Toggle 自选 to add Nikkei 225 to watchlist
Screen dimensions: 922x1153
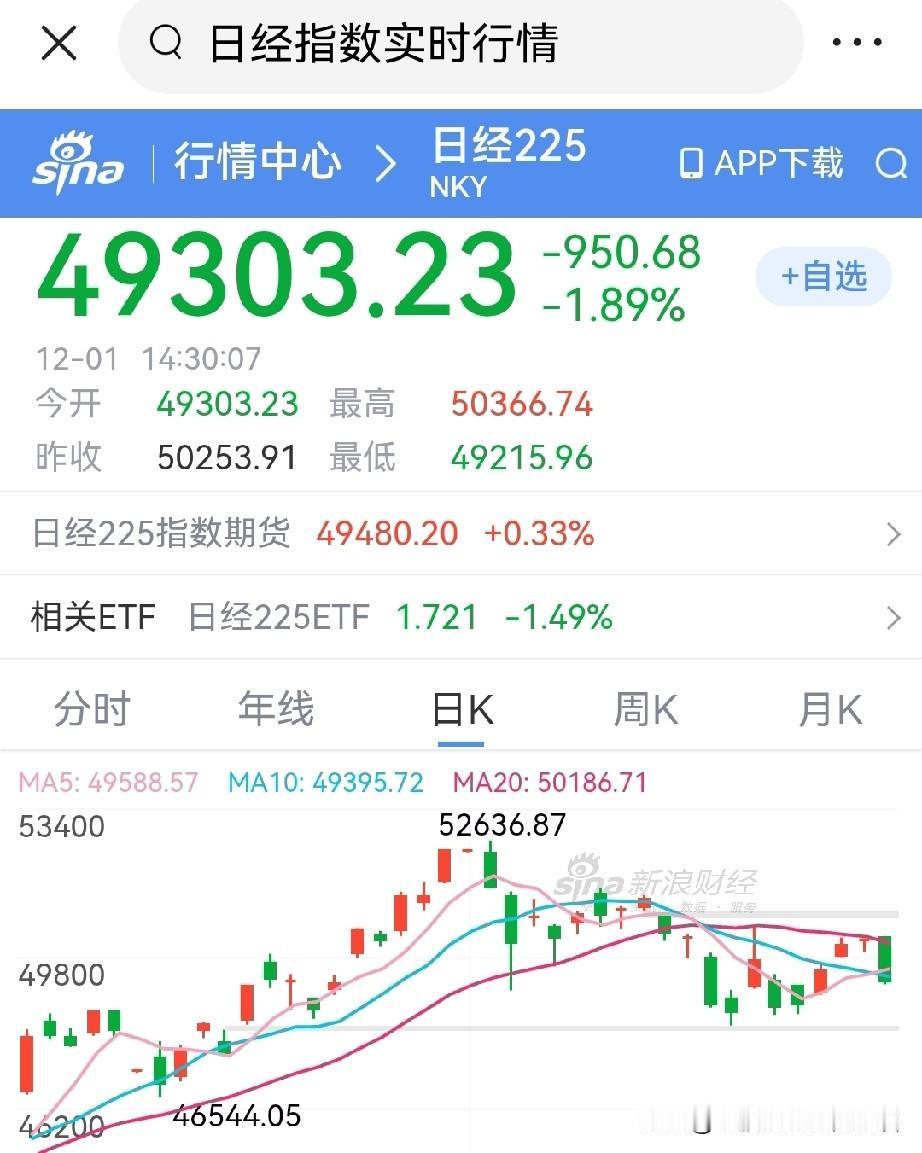[822, 276]
